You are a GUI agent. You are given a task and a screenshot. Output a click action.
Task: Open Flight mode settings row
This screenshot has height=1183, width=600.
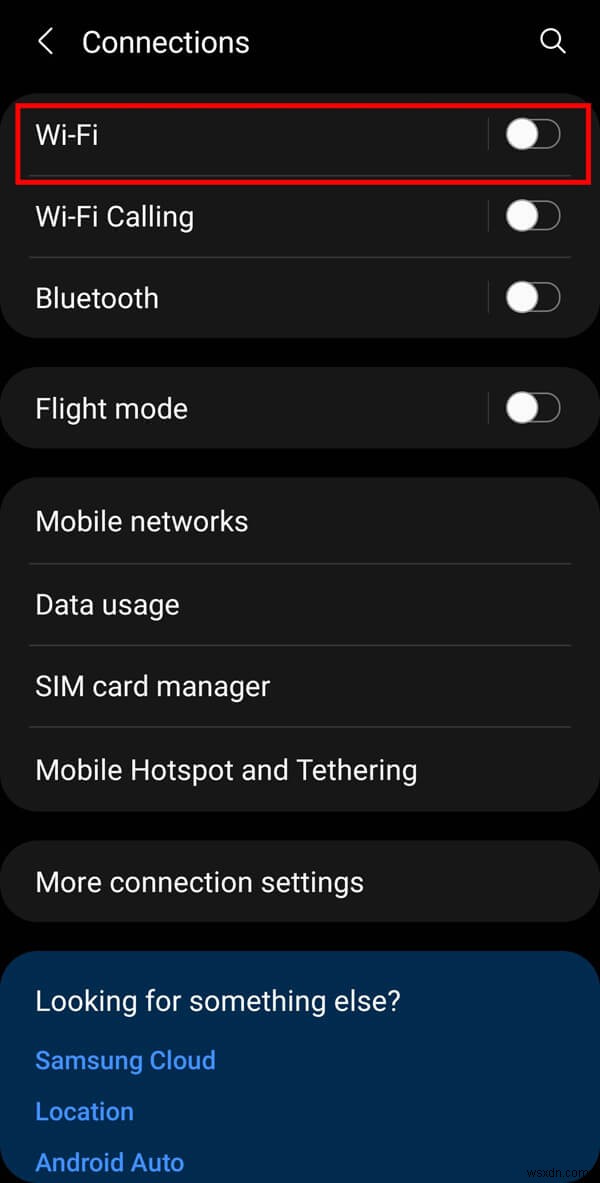(x=200, y=408)
